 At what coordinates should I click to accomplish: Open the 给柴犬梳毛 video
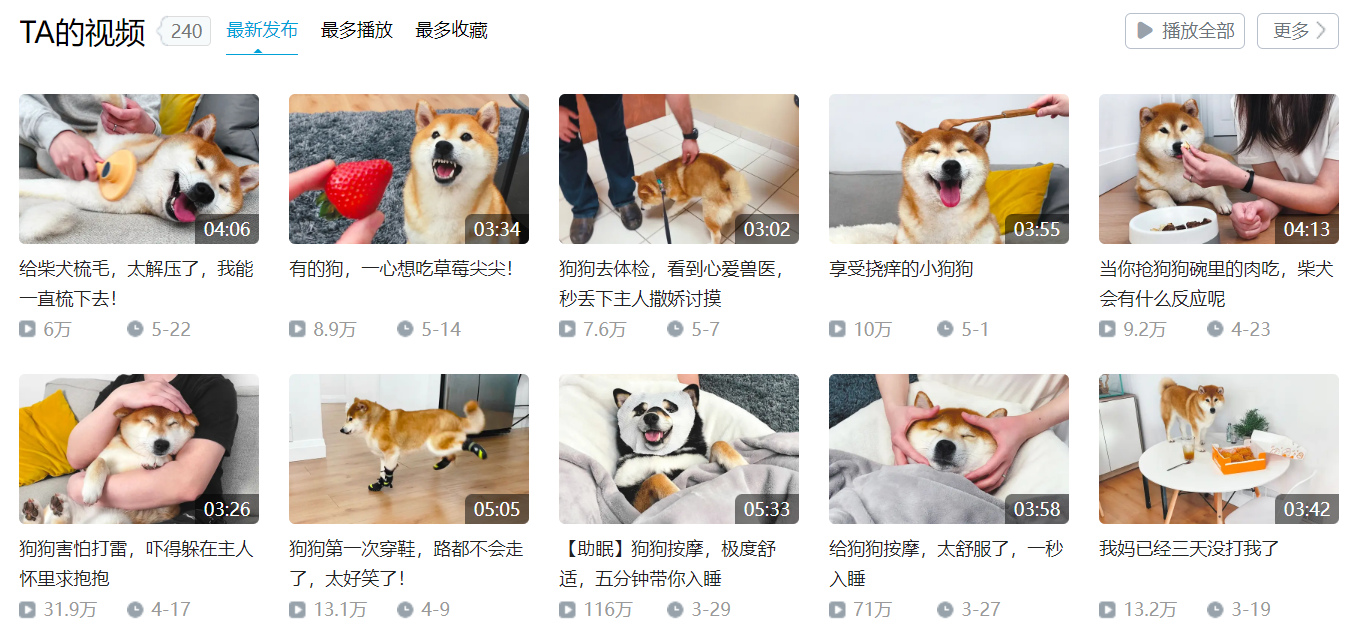[x=139, y=169]
